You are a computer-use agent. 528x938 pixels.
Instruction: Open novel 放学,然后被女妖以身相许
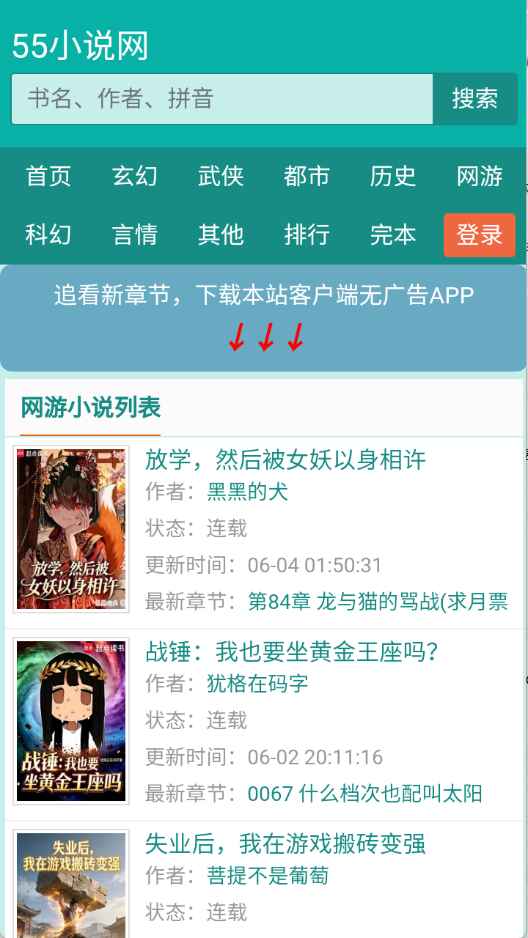click(x=285, y=460)
